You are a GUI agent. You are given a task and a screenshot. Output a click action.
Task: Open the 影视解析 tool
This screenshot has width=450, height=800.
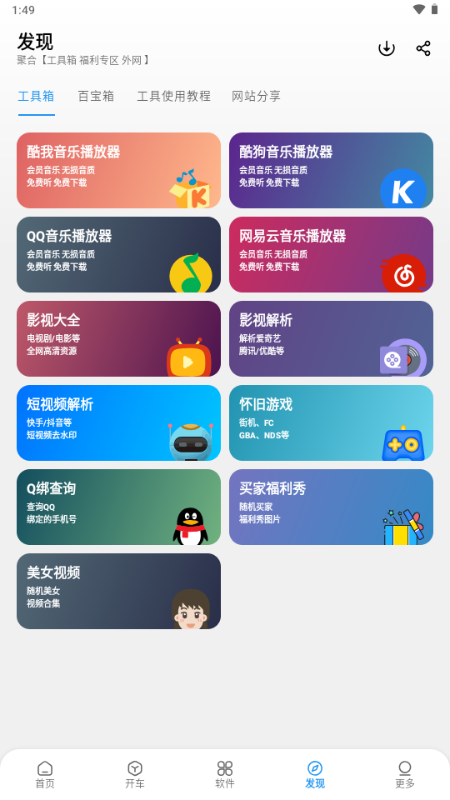click(331, 339)
